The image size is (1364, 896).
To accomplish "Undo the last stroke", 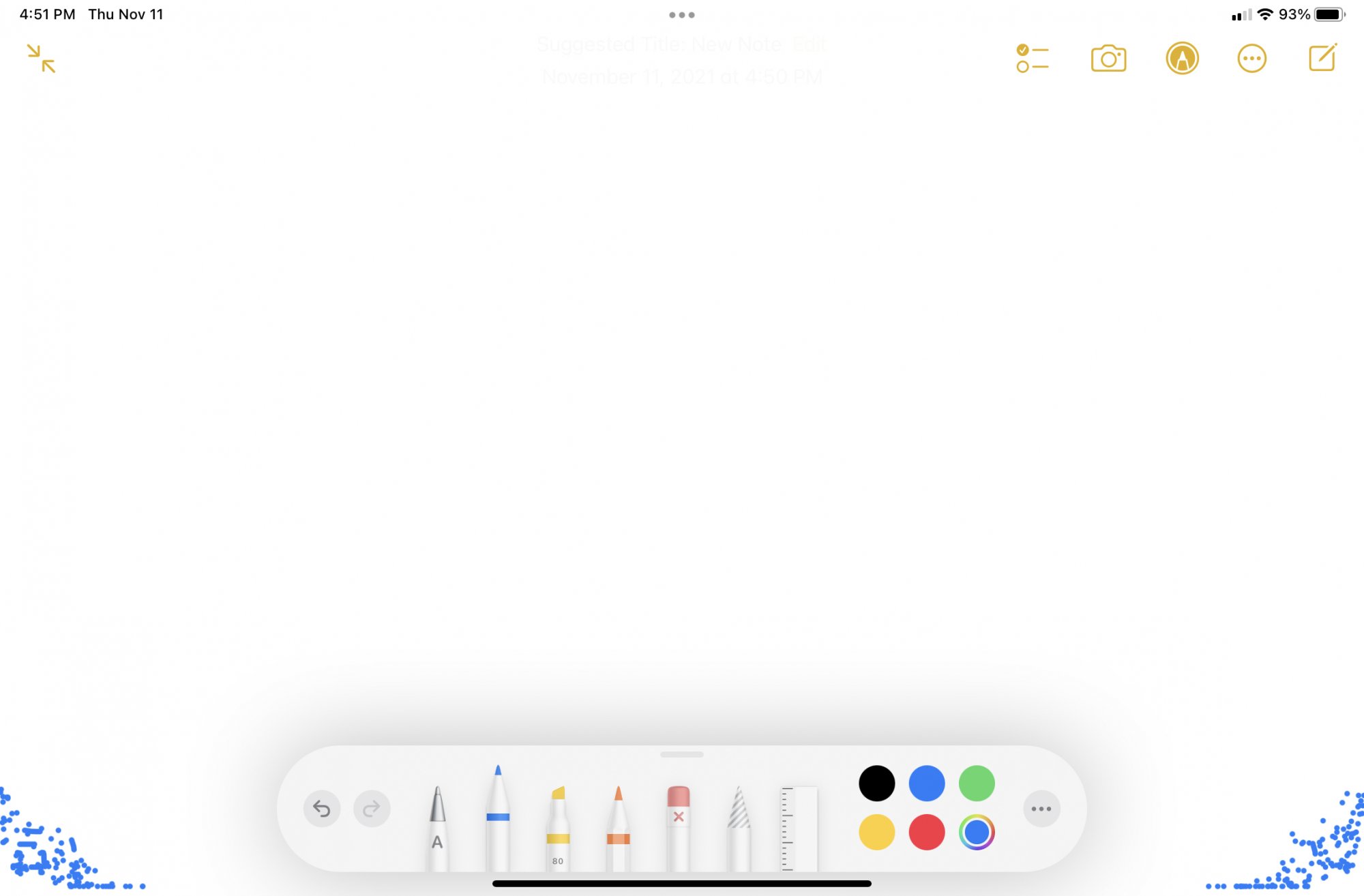I will pyautogui.click(x=322, y=809).
